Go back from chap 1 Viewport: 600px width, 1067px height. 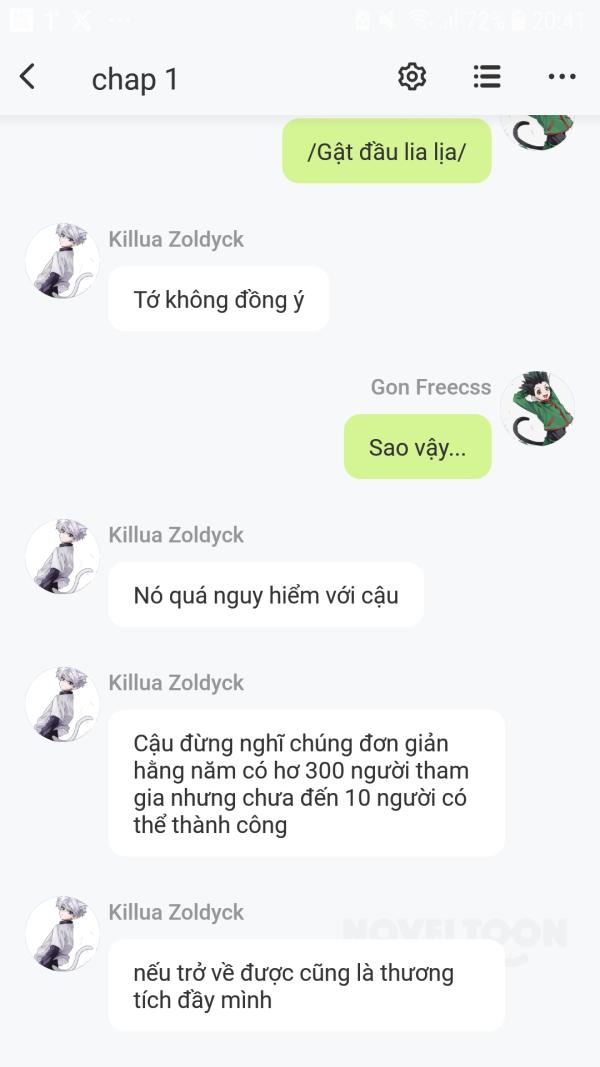27,77
